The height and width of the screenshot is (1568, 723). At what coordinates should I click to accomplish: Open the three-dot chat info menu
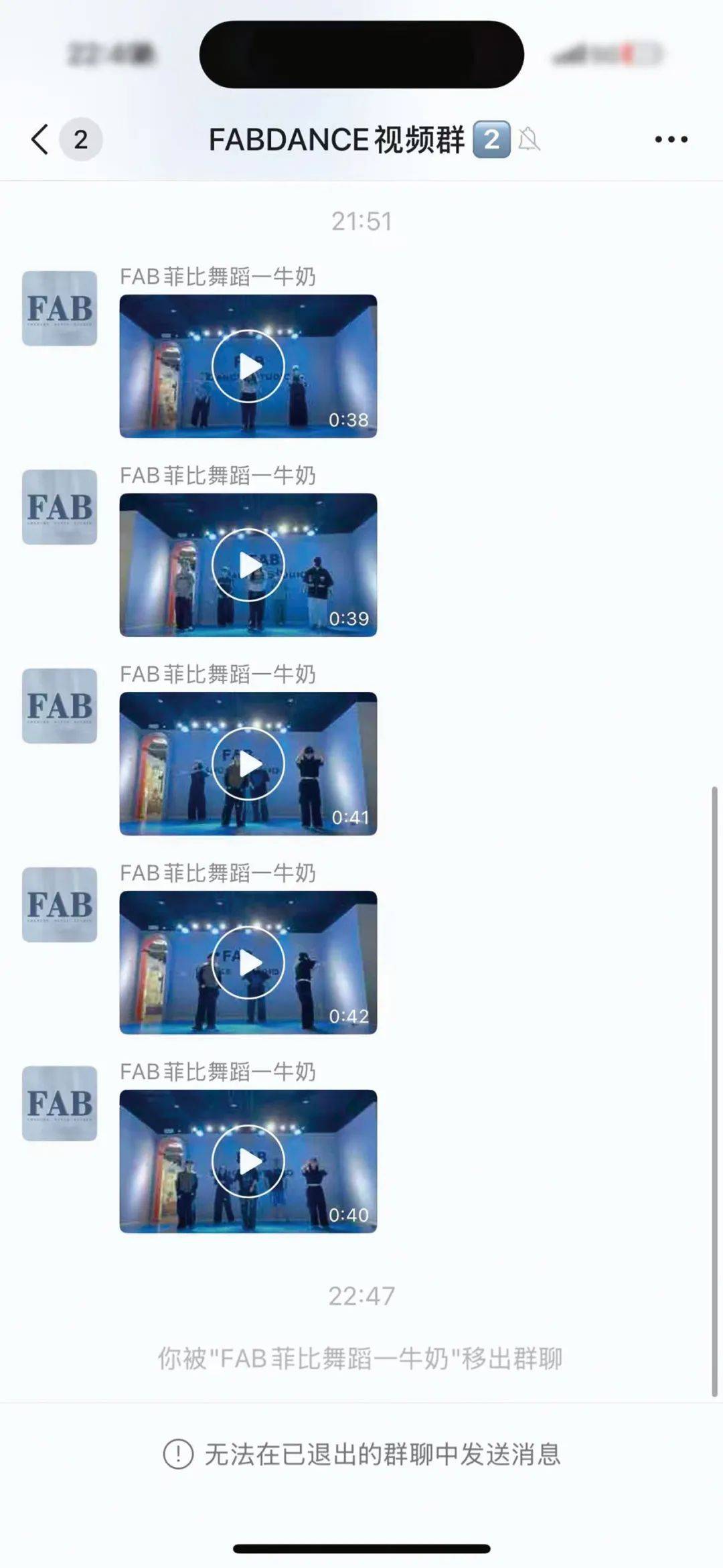tap(671, 139)
